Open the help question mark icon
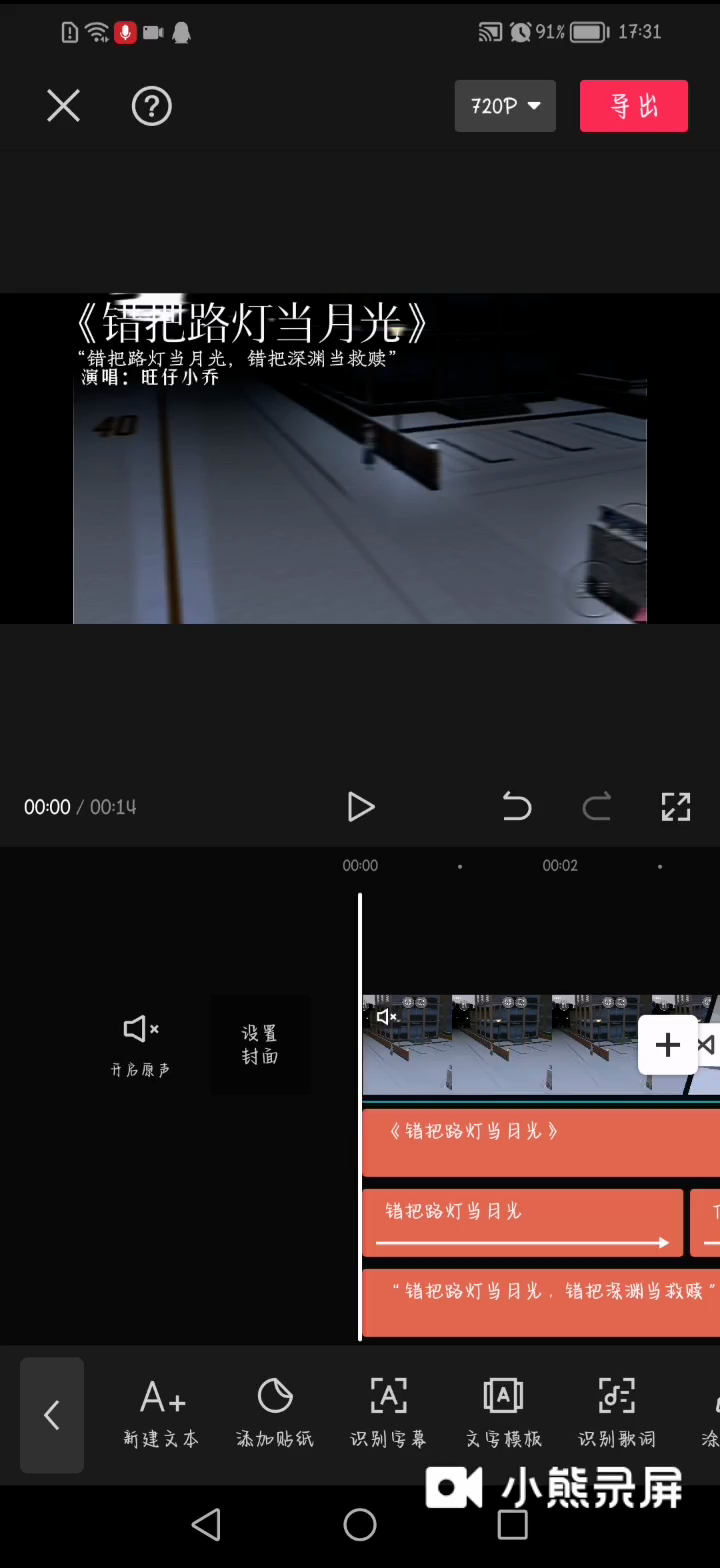This screenshot has width=720, height=1568. [x=152, y=106]
